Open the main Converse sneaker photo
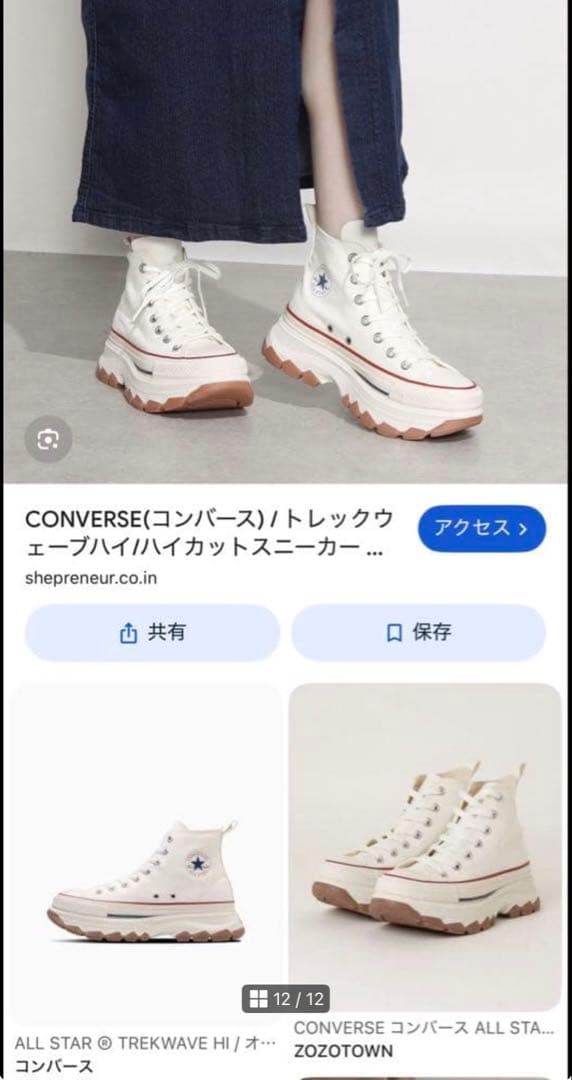This screenshot has width=572, height=1080. pos(285,241)
